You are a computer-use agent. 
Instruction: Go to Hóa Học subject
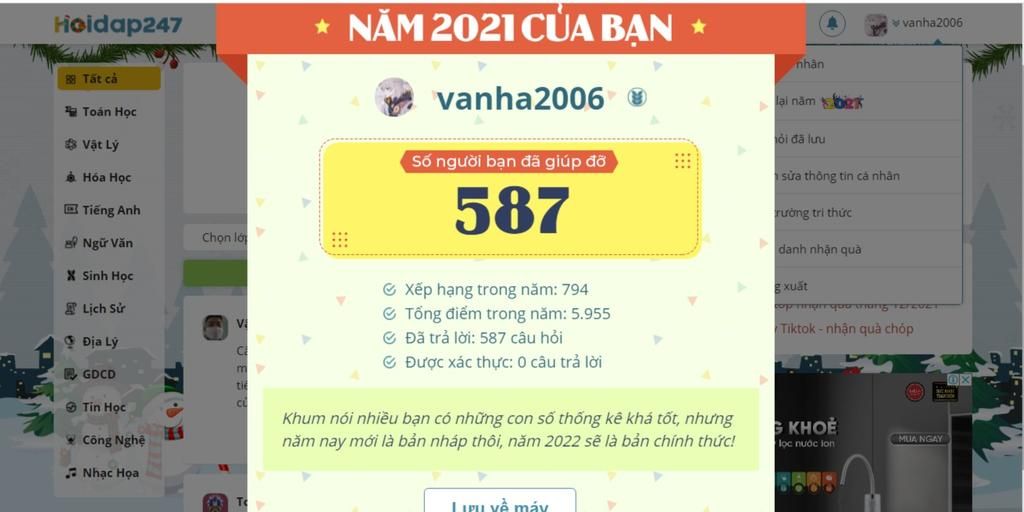pyautogui.click(x=106, y=178)
